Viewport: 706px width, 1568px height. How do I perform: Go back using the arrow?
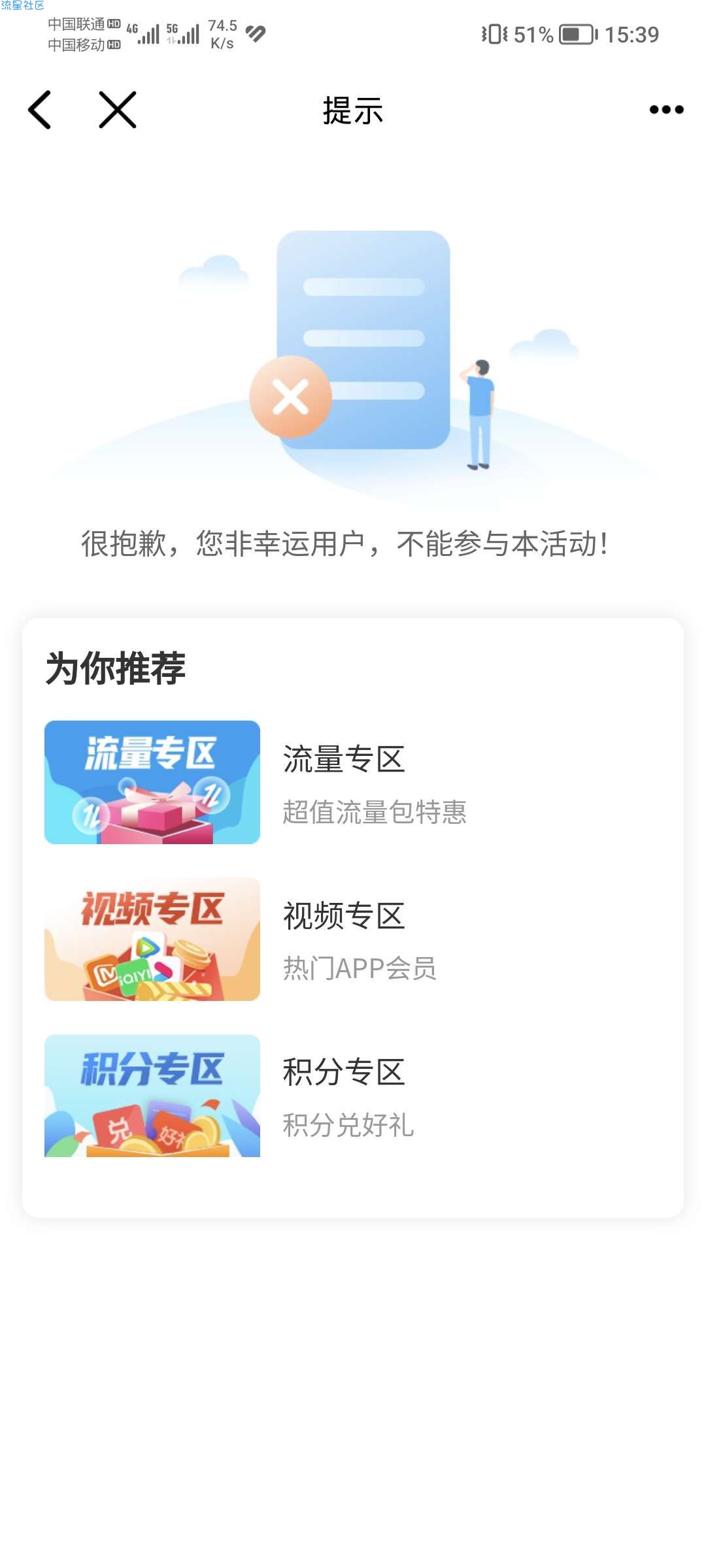[x=39, y=110]
